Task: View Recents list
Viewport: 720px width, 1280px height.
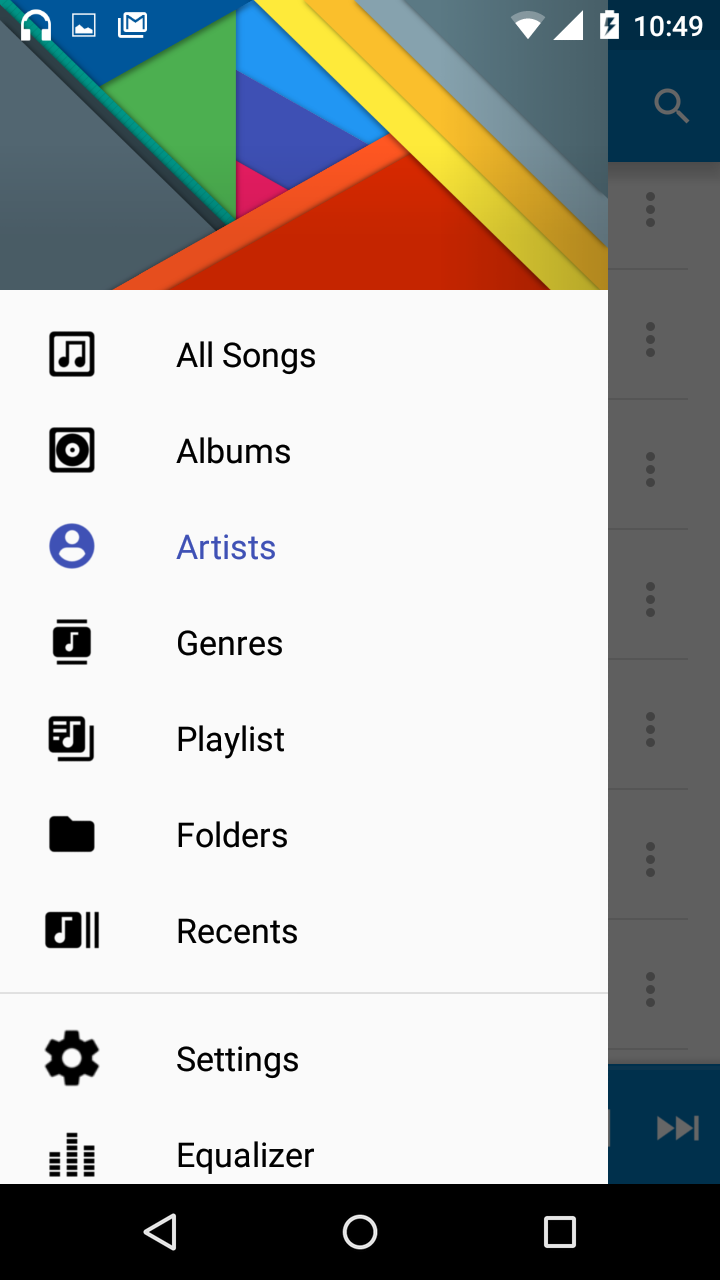Action: coord(236,931)
